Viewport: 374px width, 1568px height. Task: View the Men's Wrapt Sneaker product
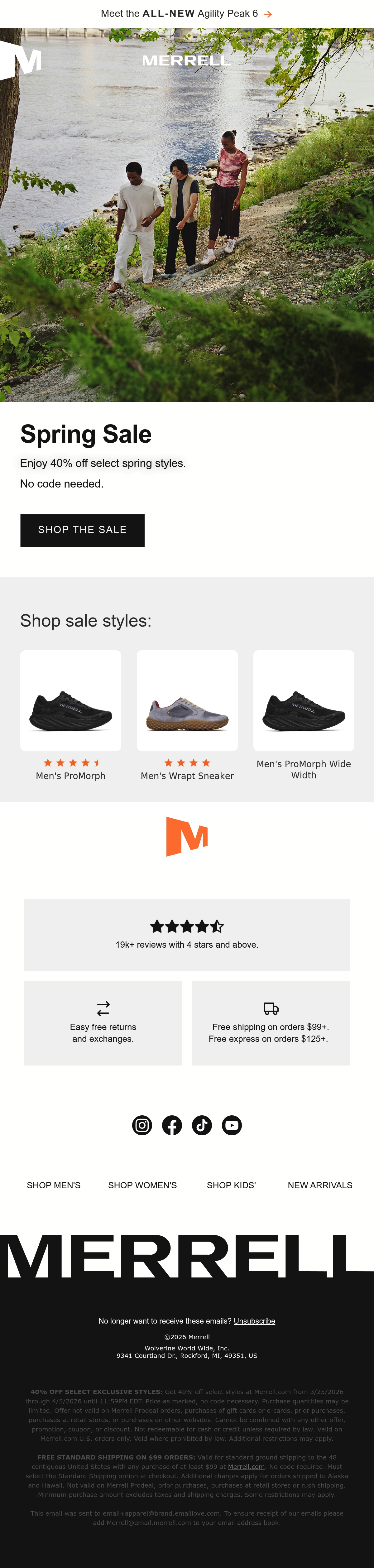coord(187,715)
